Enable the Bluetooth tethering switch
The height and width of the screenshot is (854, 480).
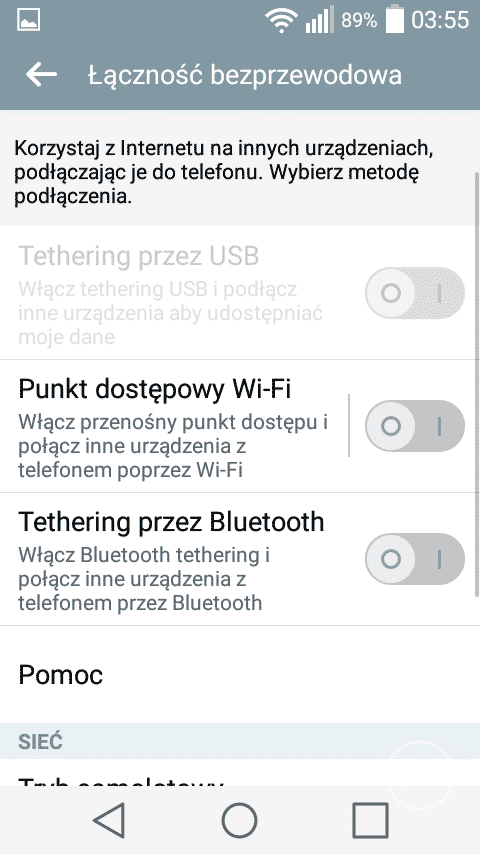click(x=415, y=559)
